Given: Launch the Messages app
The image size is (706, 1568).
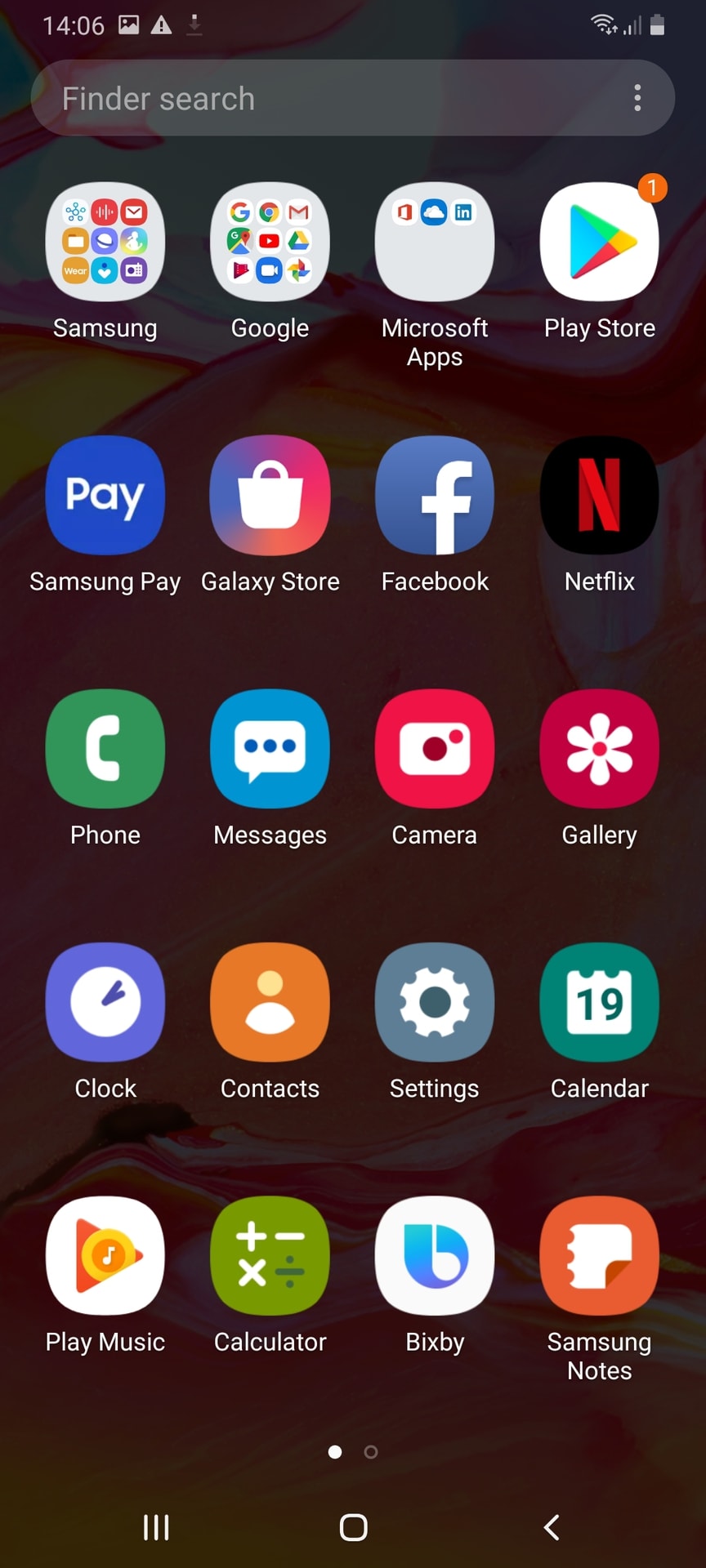Looking at the screenshot, I should (270, 749).
